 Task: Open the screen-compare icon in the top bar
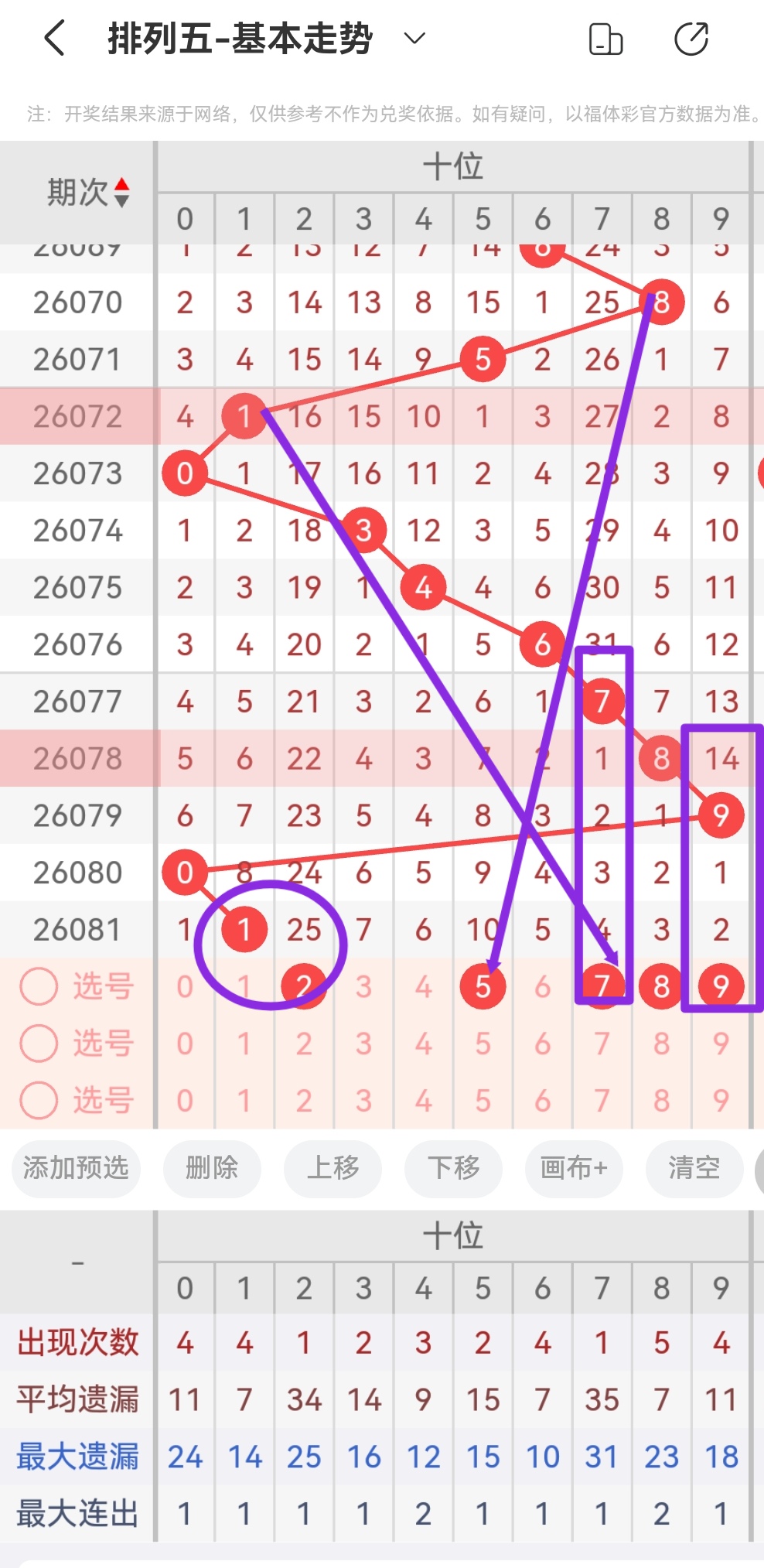[x=605, y=37]
